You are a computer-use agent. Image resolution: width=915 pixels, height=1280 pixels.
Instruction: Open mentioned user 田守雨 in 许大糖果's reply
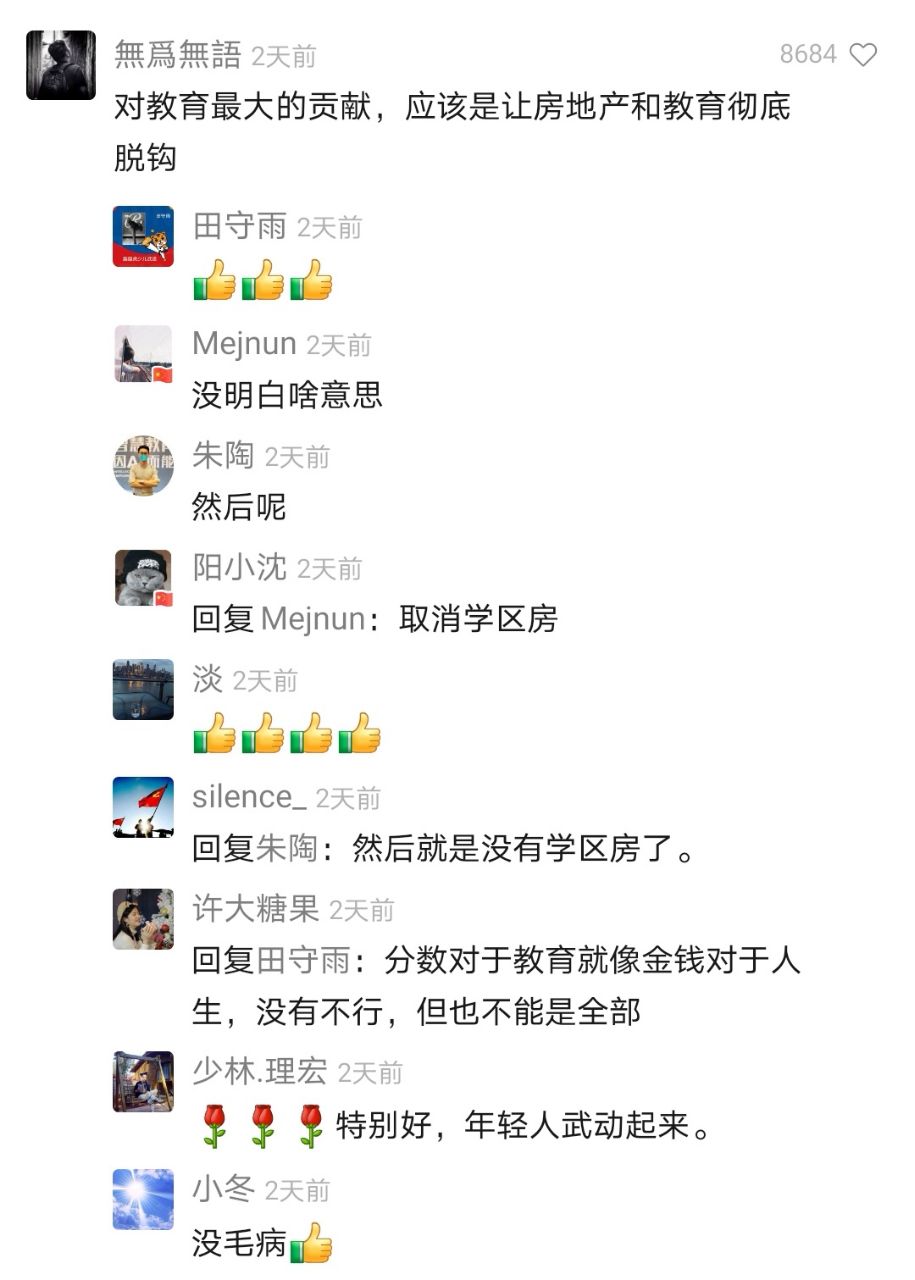304,961
